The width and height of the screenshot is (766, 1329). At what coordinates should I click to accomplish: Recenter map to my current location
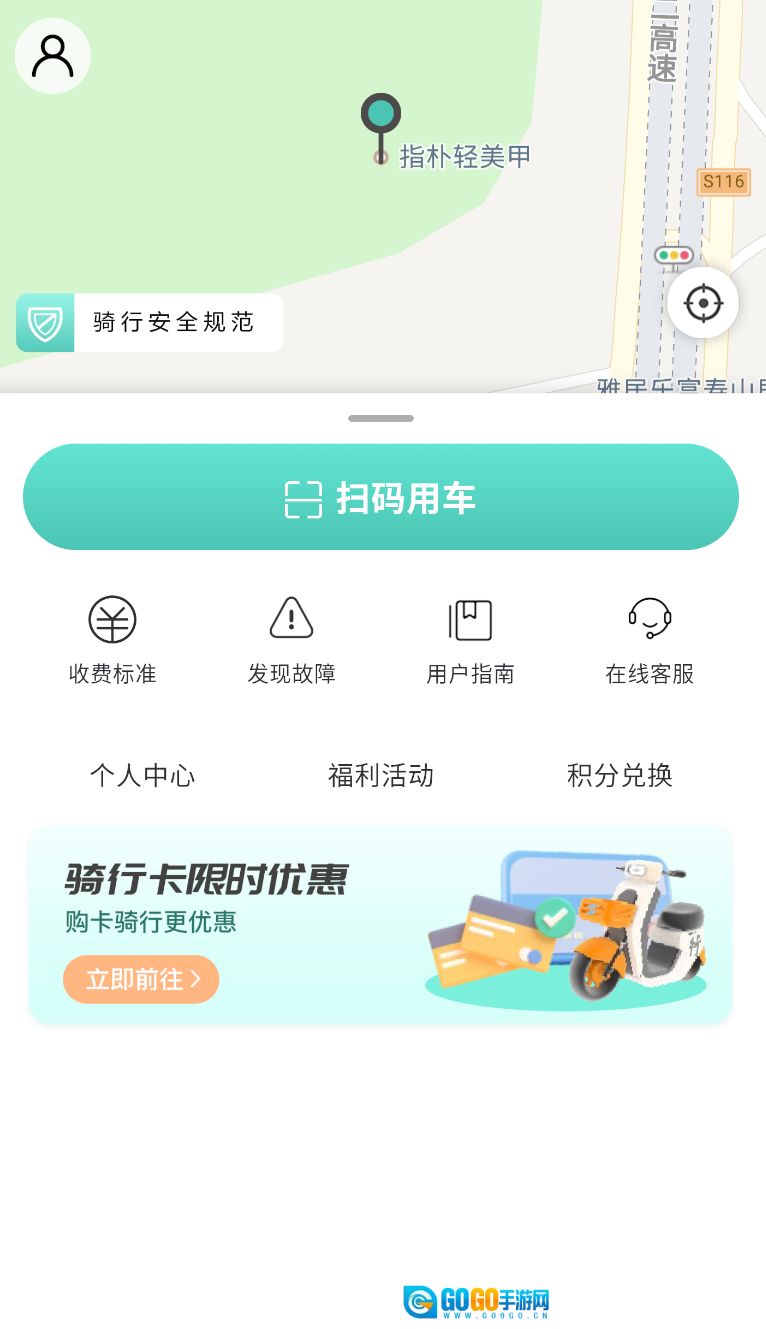(703, 302)
